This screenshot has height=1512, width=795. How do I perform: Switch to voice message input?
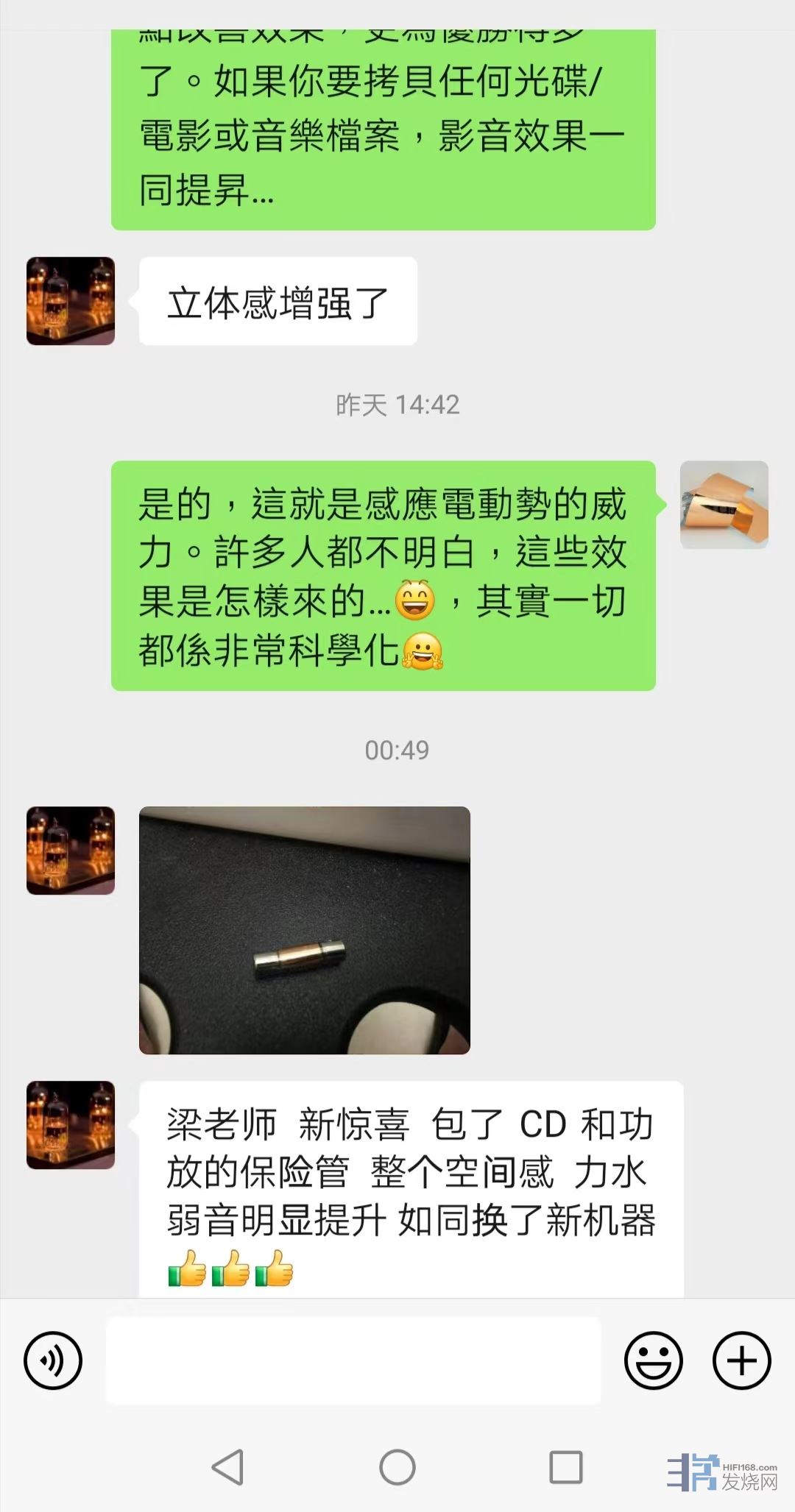[x=52, y=1360]
